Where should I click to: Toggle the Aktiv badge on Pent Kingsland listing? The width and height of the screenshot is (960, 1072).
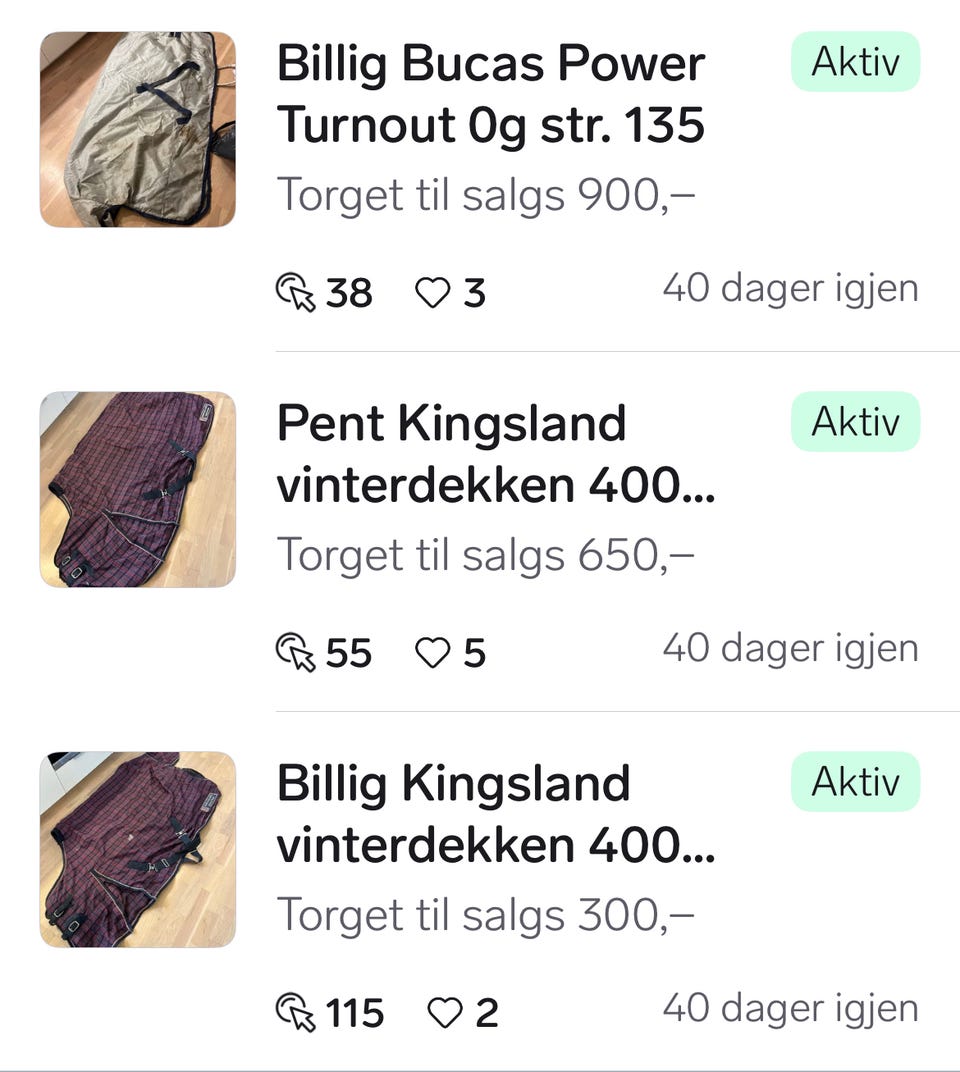[x=855, y=421]
